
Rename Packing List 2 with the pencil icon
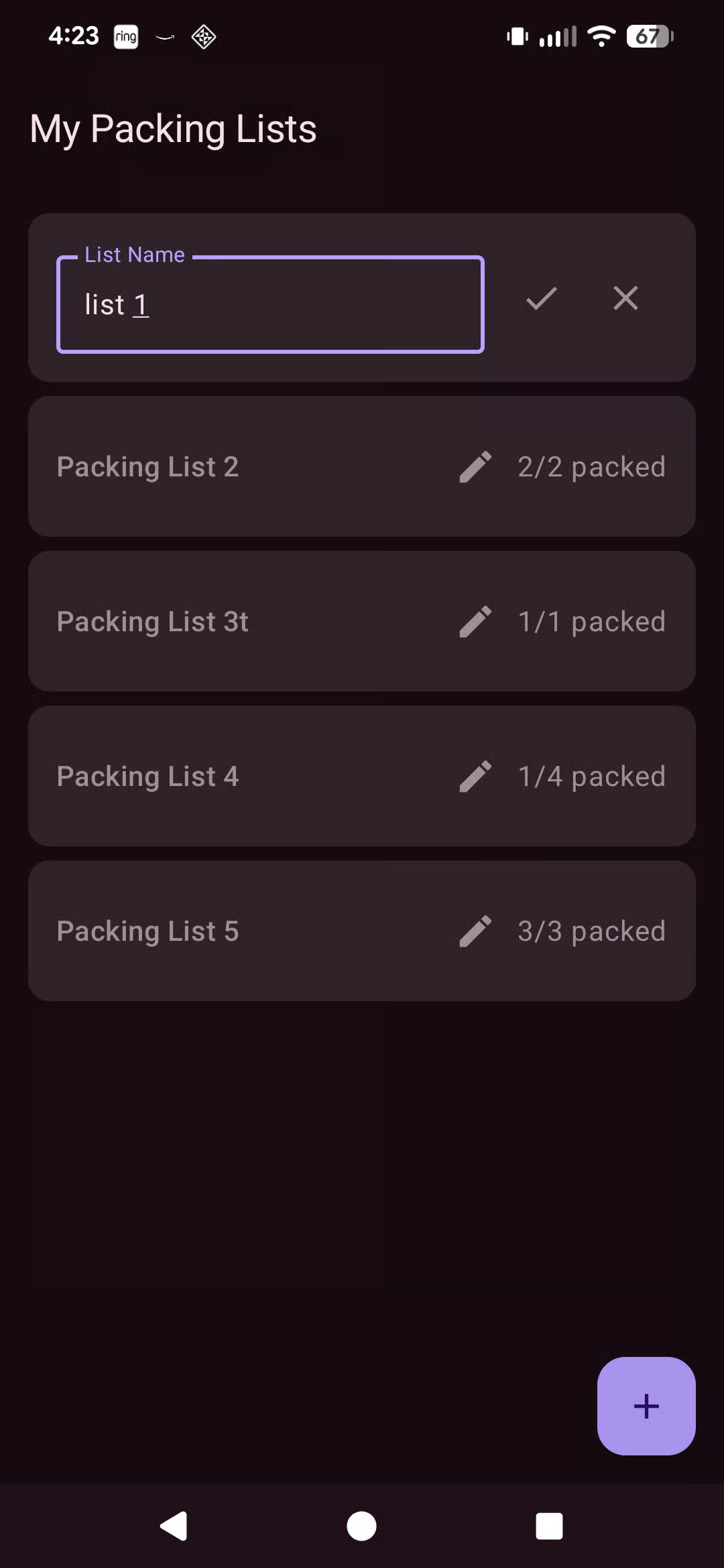[x=475, y=467]
